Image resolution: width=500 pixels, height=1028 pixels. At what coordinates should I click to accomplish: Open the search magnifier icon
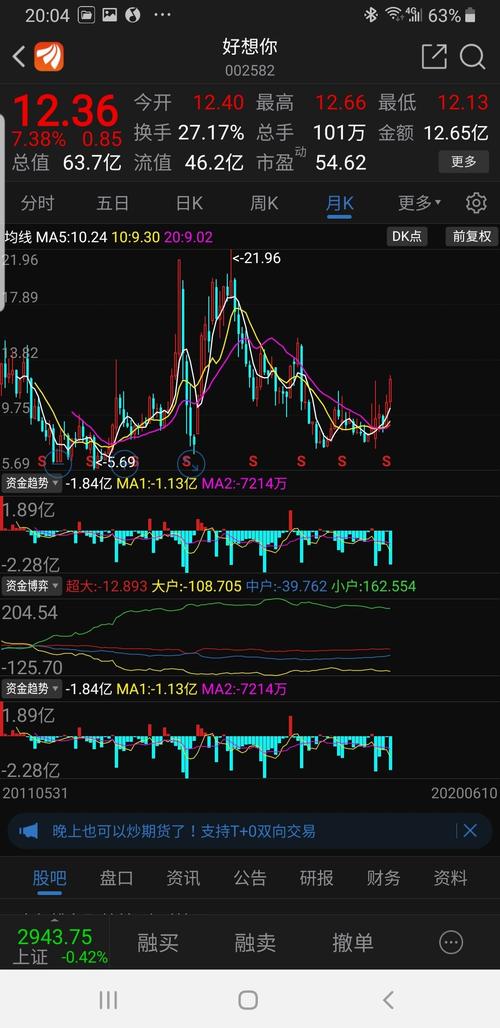(472, 57)
